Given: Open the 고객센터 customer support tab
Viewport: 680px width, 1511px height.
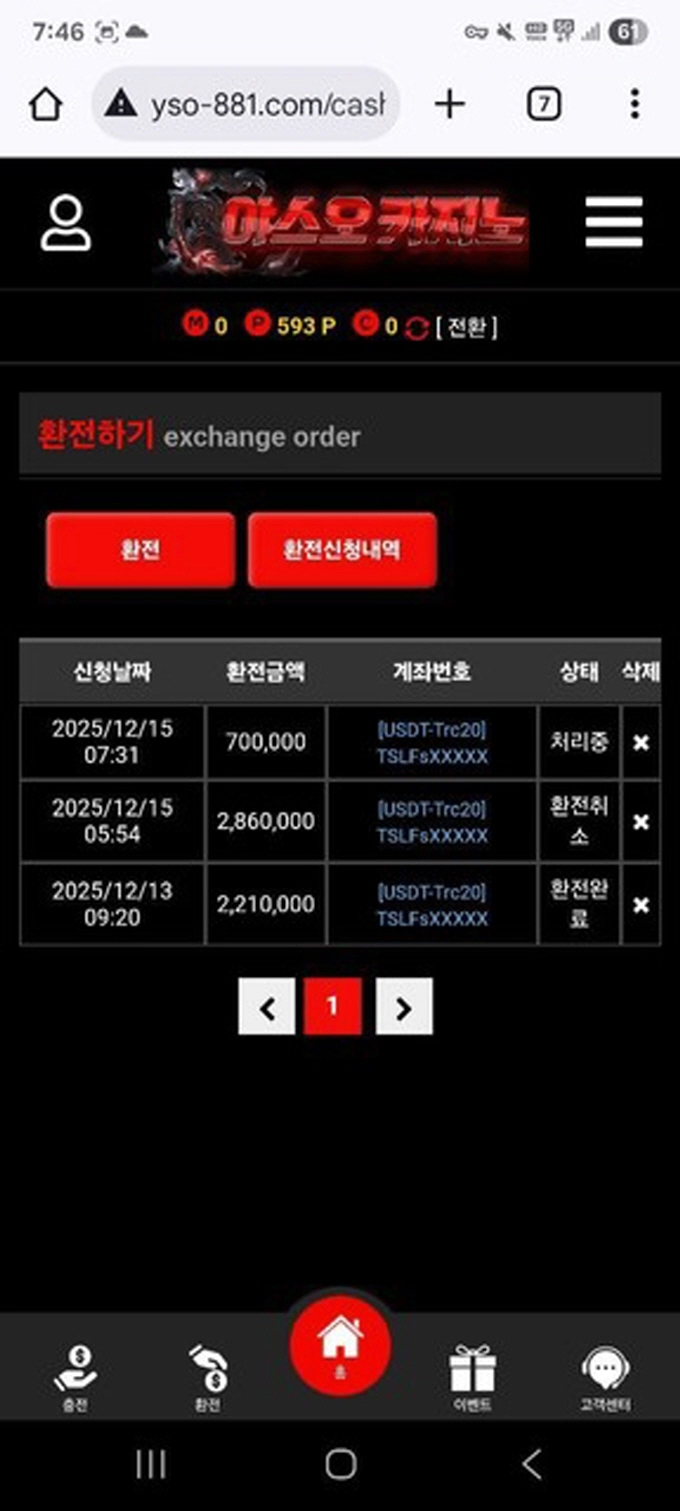Looking at the screenshot, I should [605, 1377].
